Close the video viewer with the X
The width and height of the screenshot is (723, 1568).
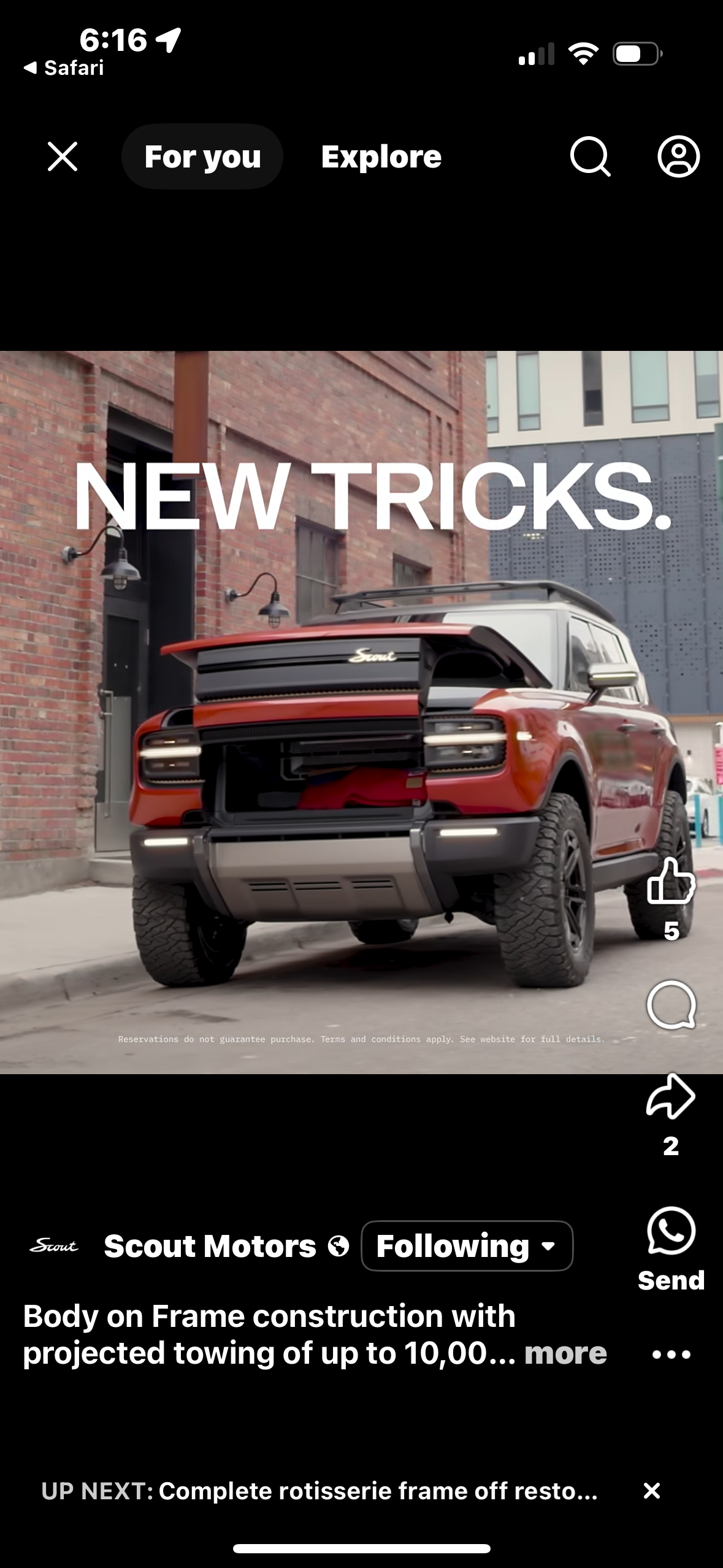pyautogui.click(x=63, y=156)
